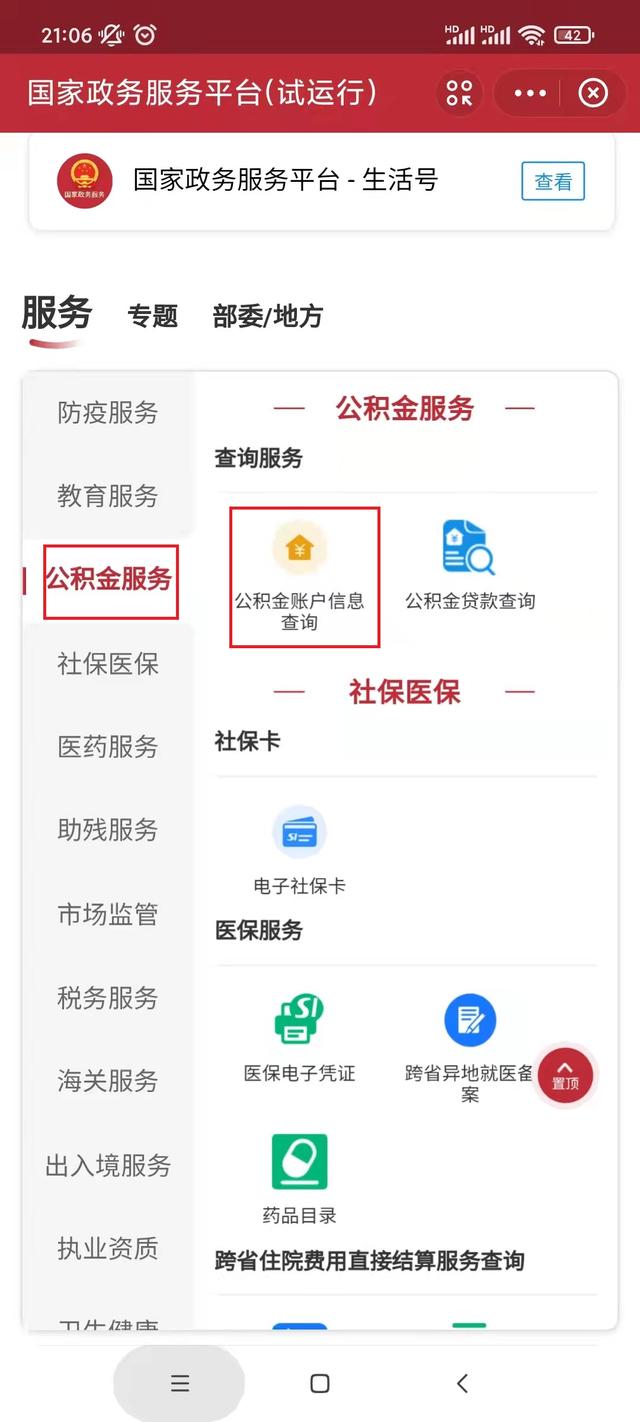
Task: Switch to the 专题 tab
Action: tap(152, 317)
